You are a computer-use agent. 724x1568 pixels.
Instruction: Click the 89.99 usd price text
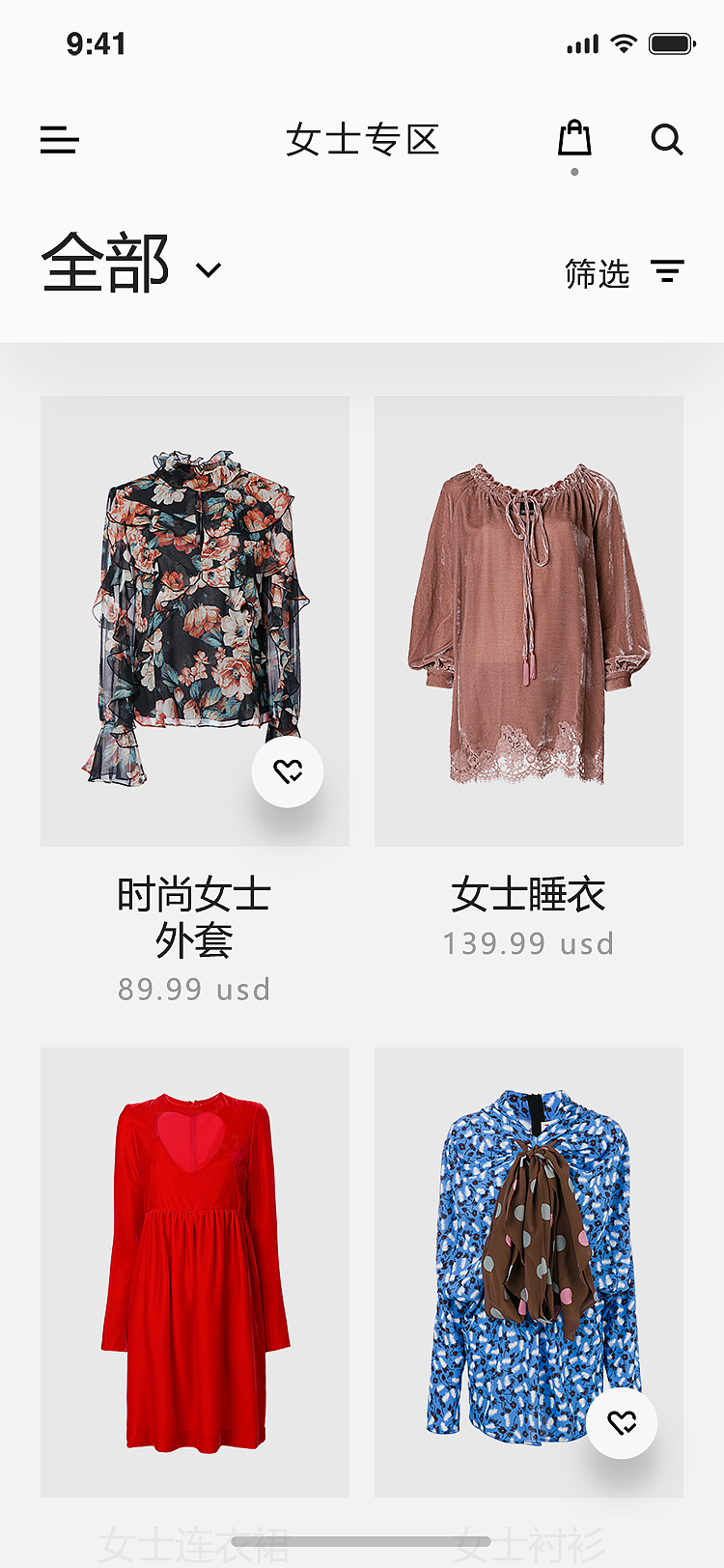[x=194, y=989]
